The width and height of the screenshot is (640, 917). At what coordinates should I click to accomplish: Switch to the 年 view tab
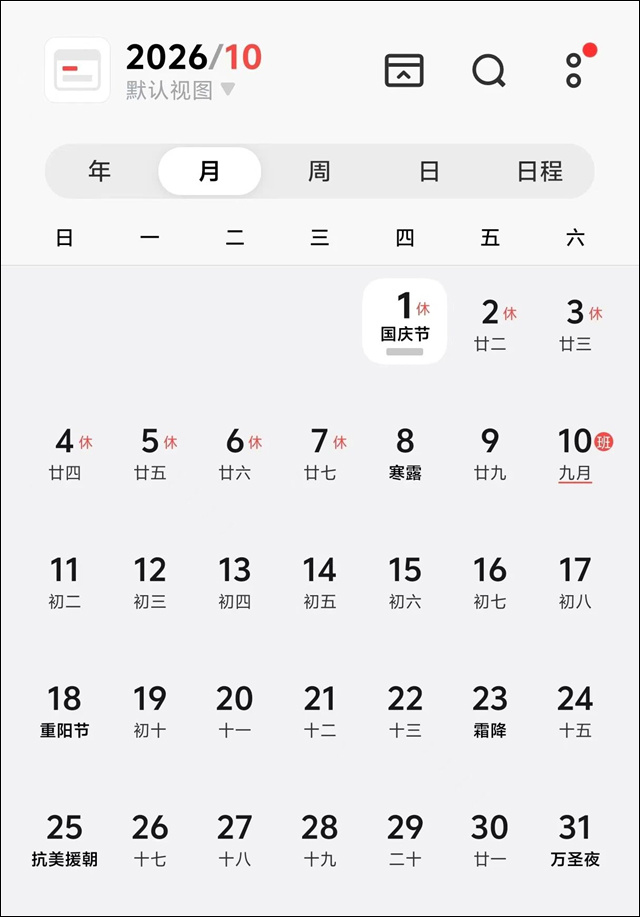click(x=100, y=171)
